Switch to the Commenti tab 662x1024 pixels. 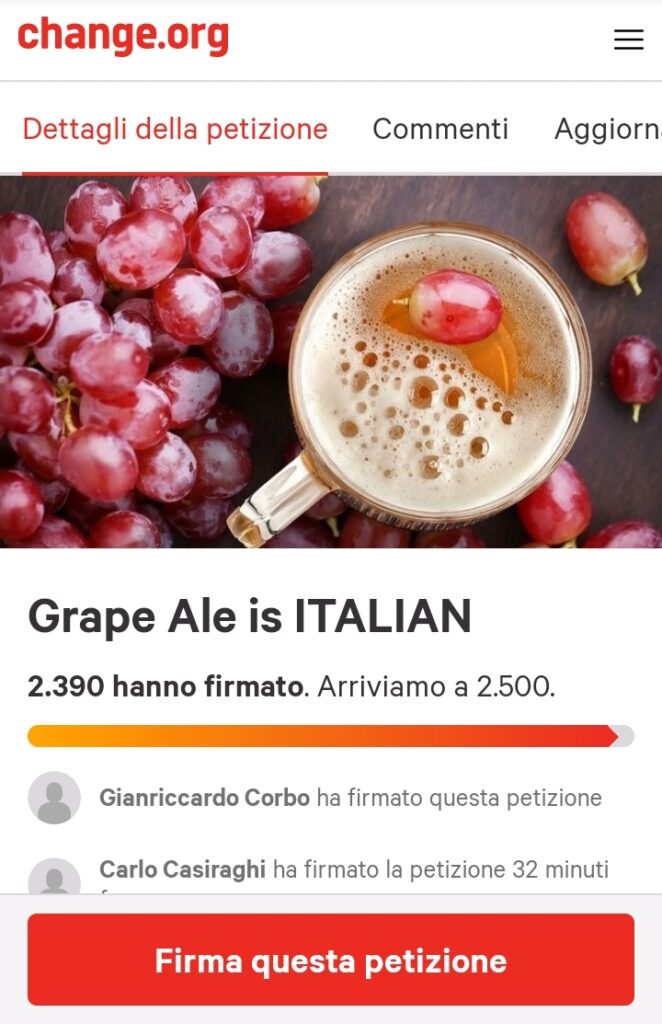(440, 129)
